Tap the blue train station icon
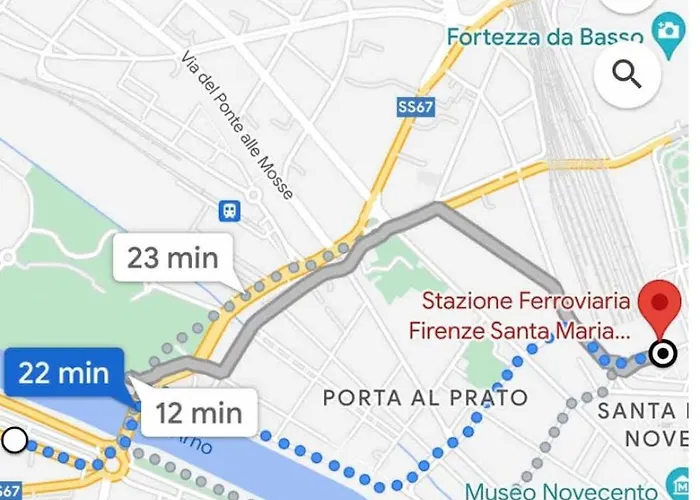Image resolution: width=700 pixels, height=500 pixels. 231,210
